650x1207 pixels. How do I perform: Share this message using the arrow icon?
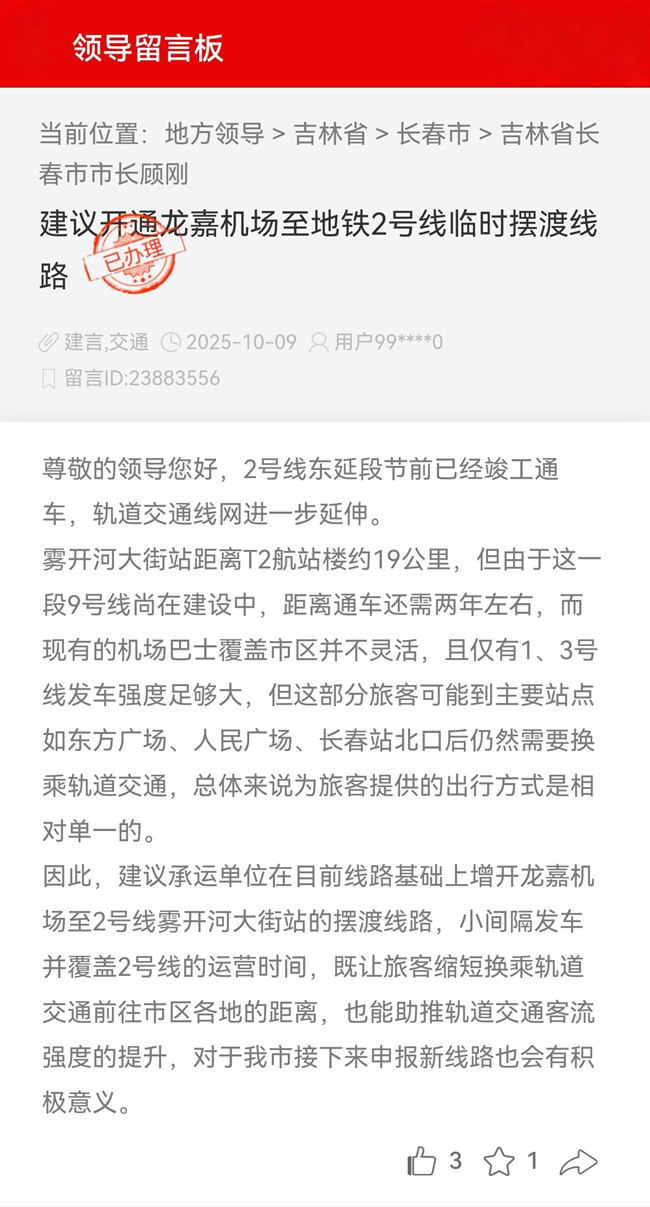(x=578, y=1161)
